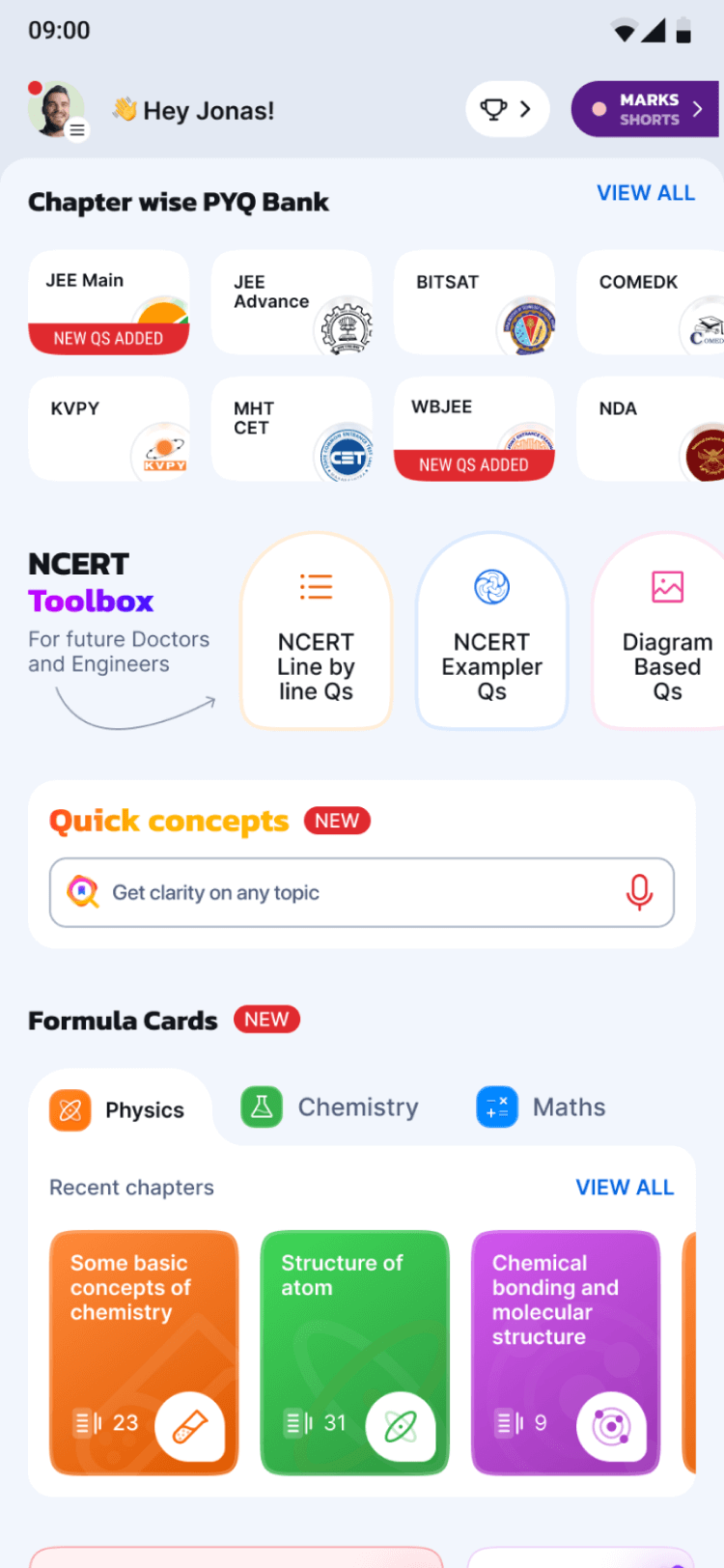
Task: Open the NCERT Line by line Qs icon
Action: (316, 586)
